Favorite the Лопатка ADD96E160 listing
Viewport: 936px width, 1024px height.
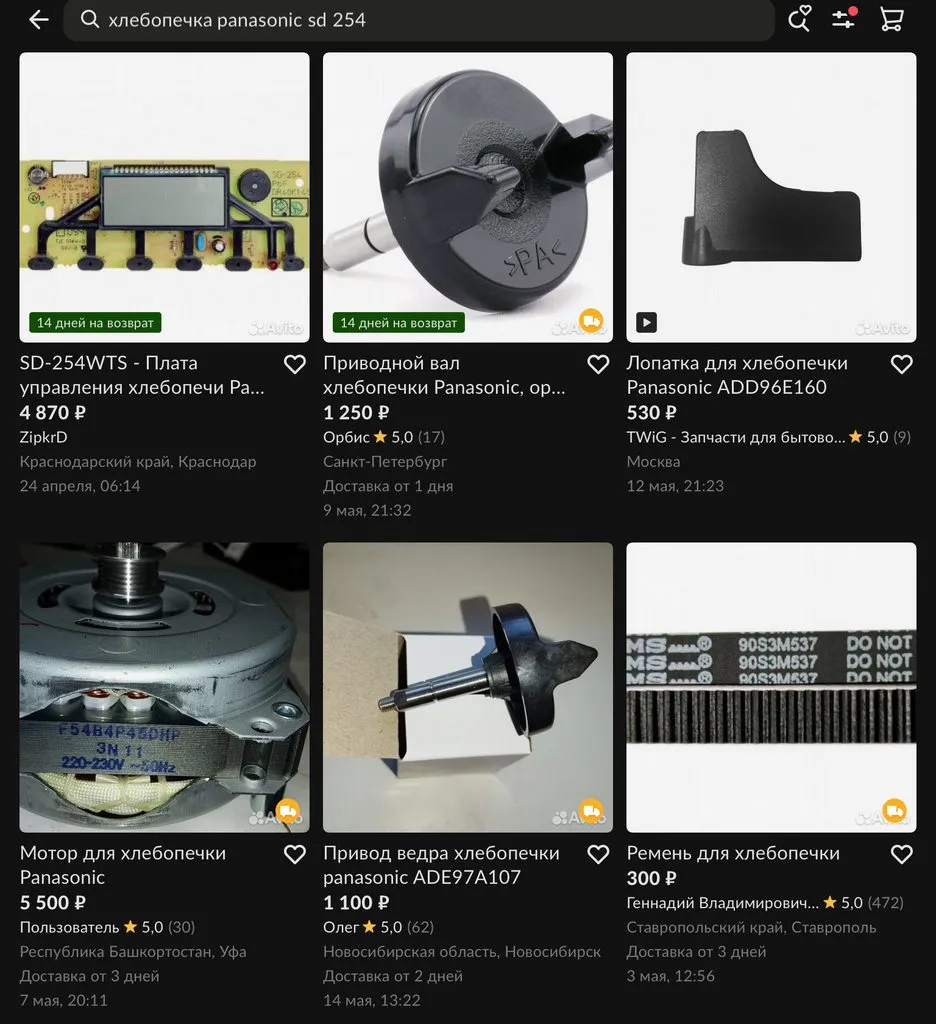point(901,365)
